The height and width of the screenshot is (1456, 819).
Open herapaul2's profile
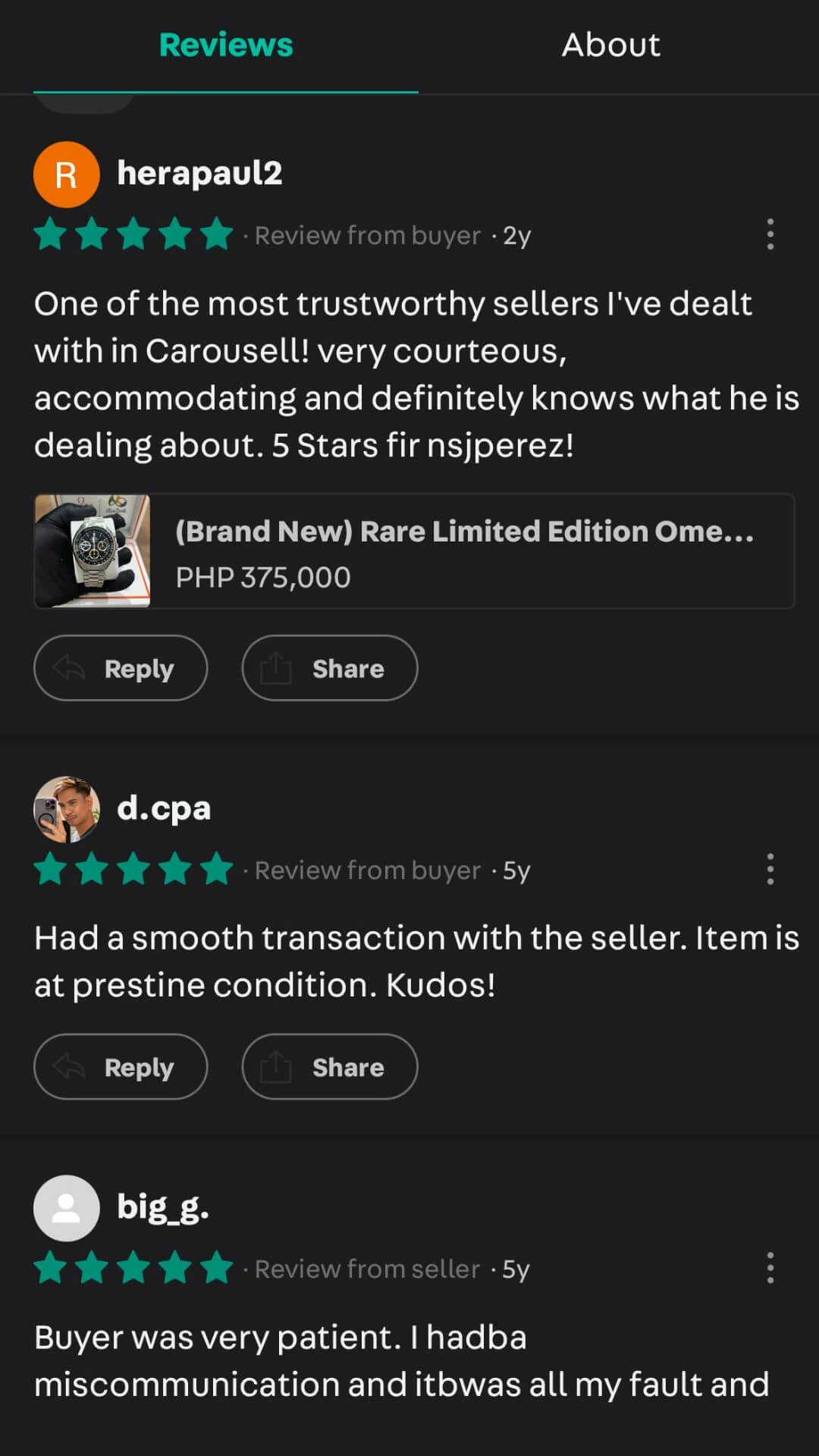[199, 174]
